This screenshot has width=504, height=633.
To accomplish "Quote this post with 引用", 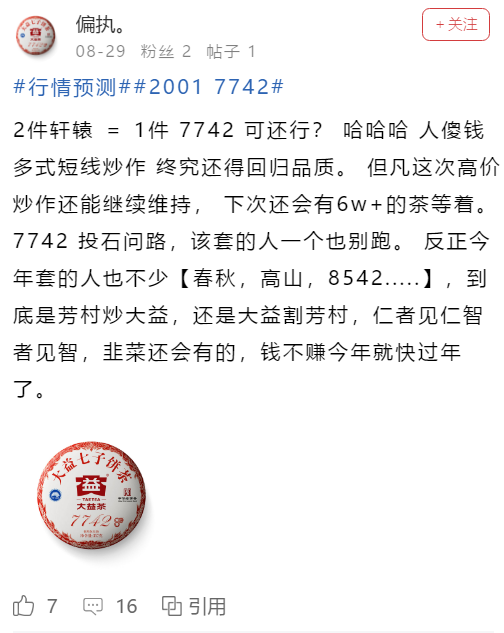I will [x=194, y=606].
